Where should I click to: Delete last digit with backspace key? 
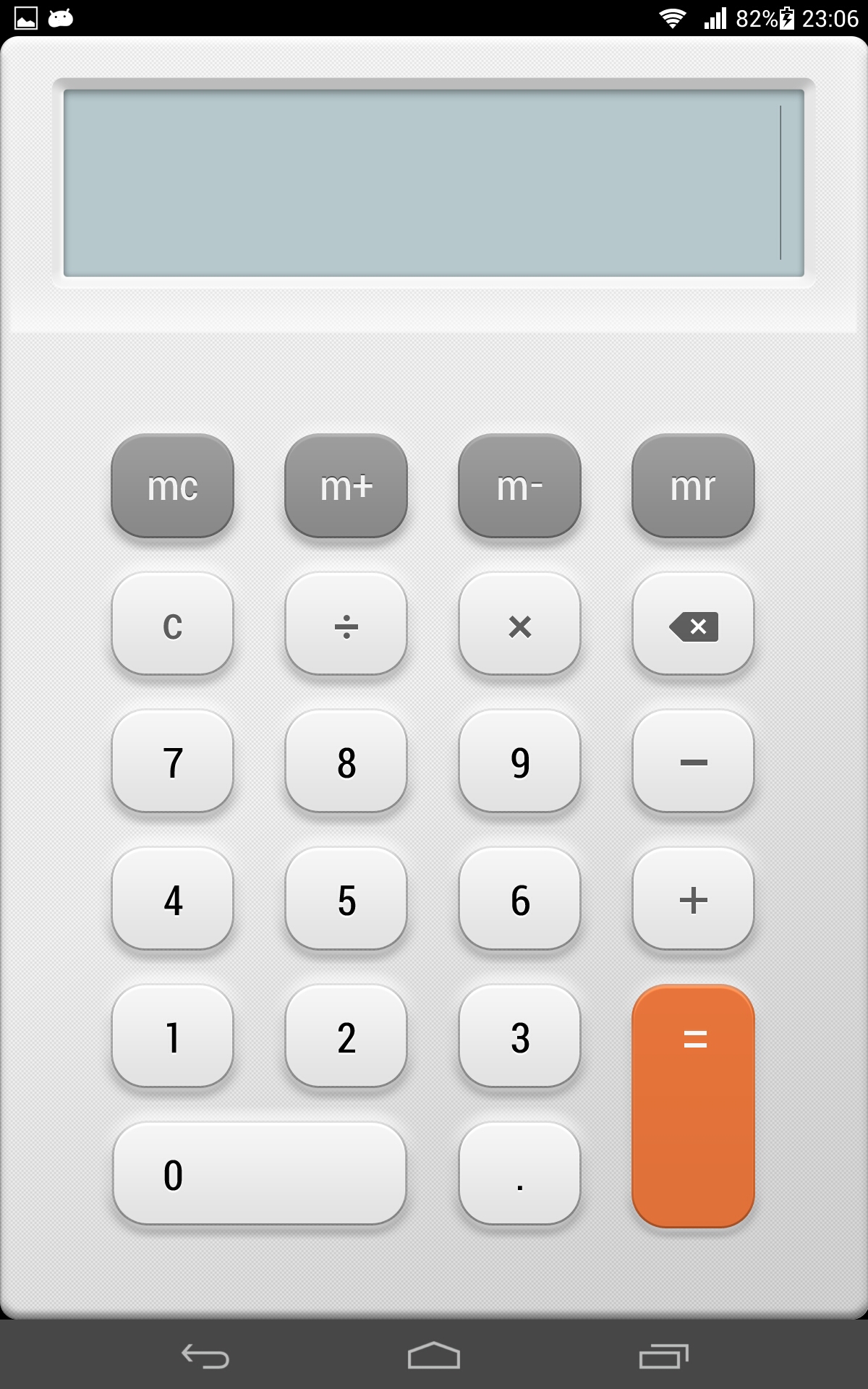(x=694, y=624)
